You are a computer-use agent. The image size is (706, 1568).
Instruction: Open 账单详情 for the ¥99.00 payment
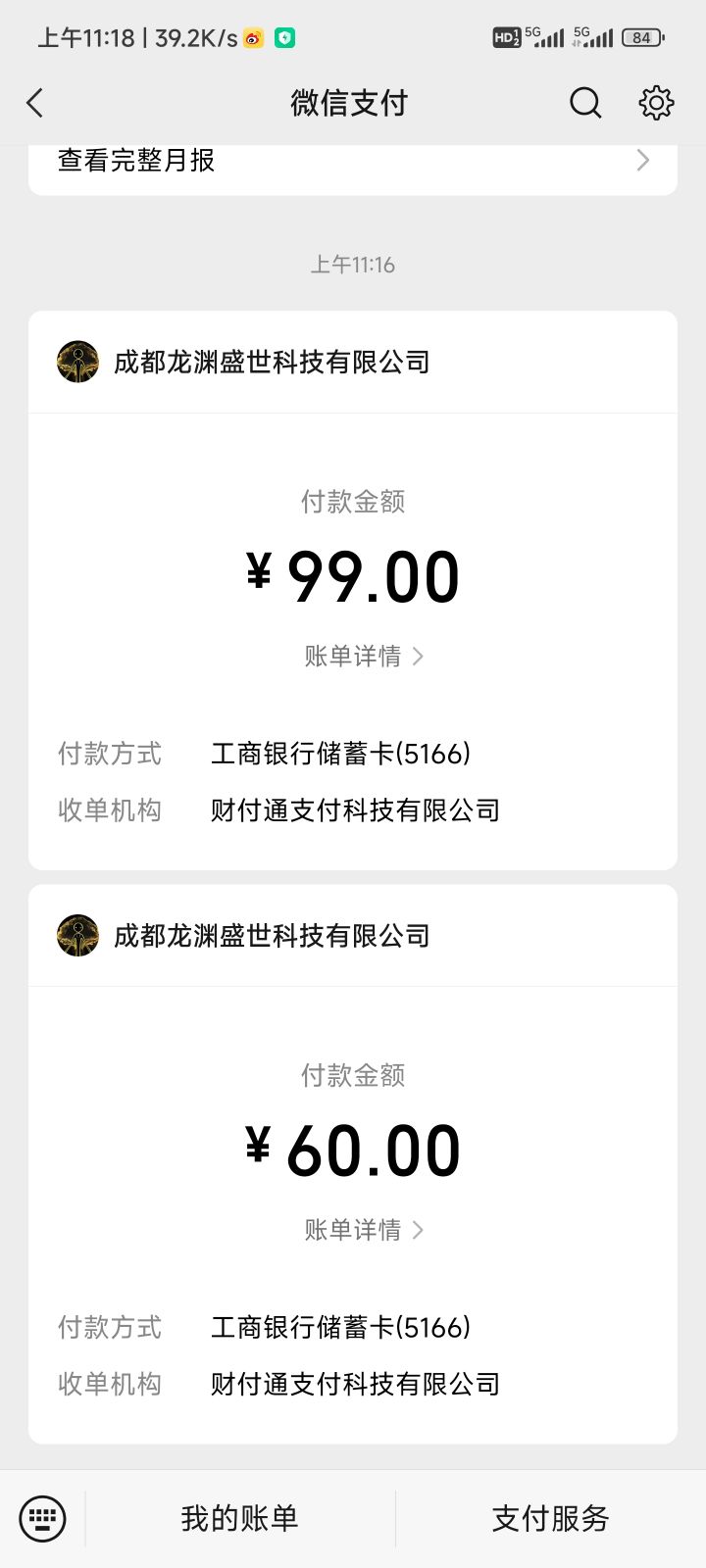pyautogui.click(x=364, y=656)
